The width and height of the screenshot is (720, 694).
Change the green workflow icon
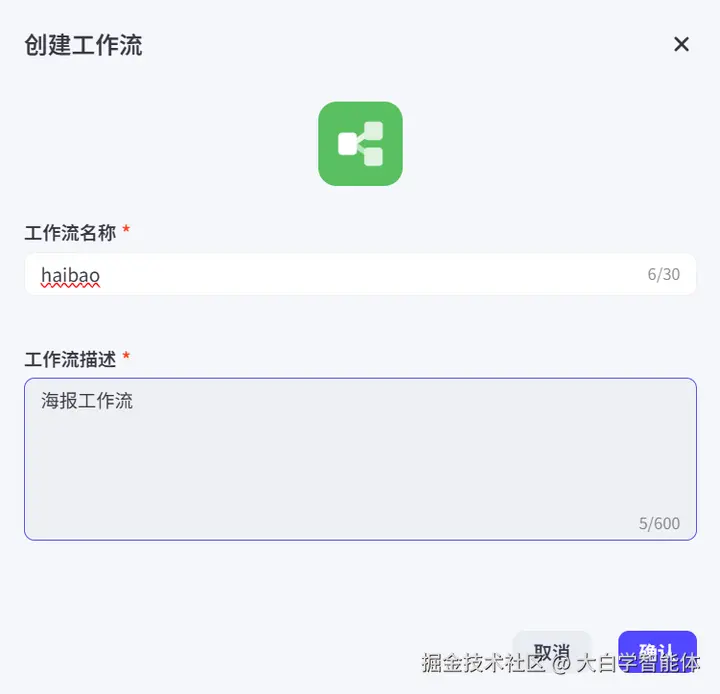coord(360,144)
